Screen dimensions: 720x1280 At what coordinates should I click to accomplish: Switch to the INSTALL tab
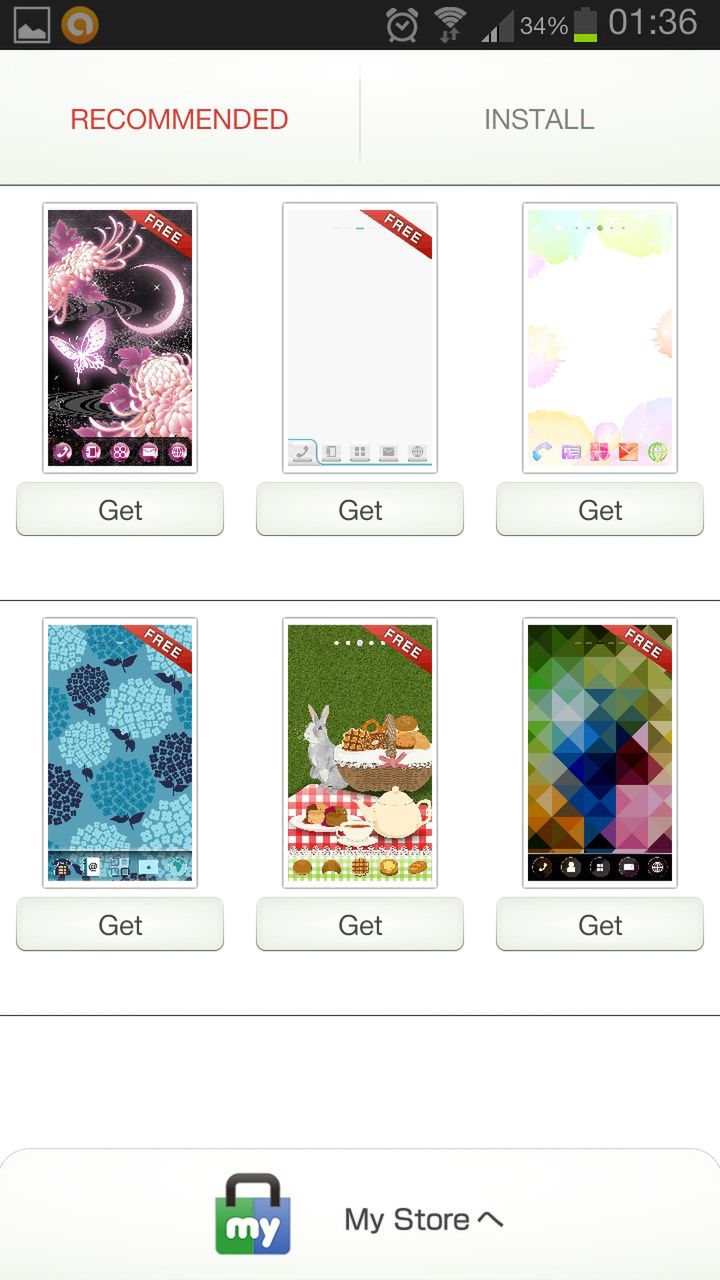[x=539, y=119]
